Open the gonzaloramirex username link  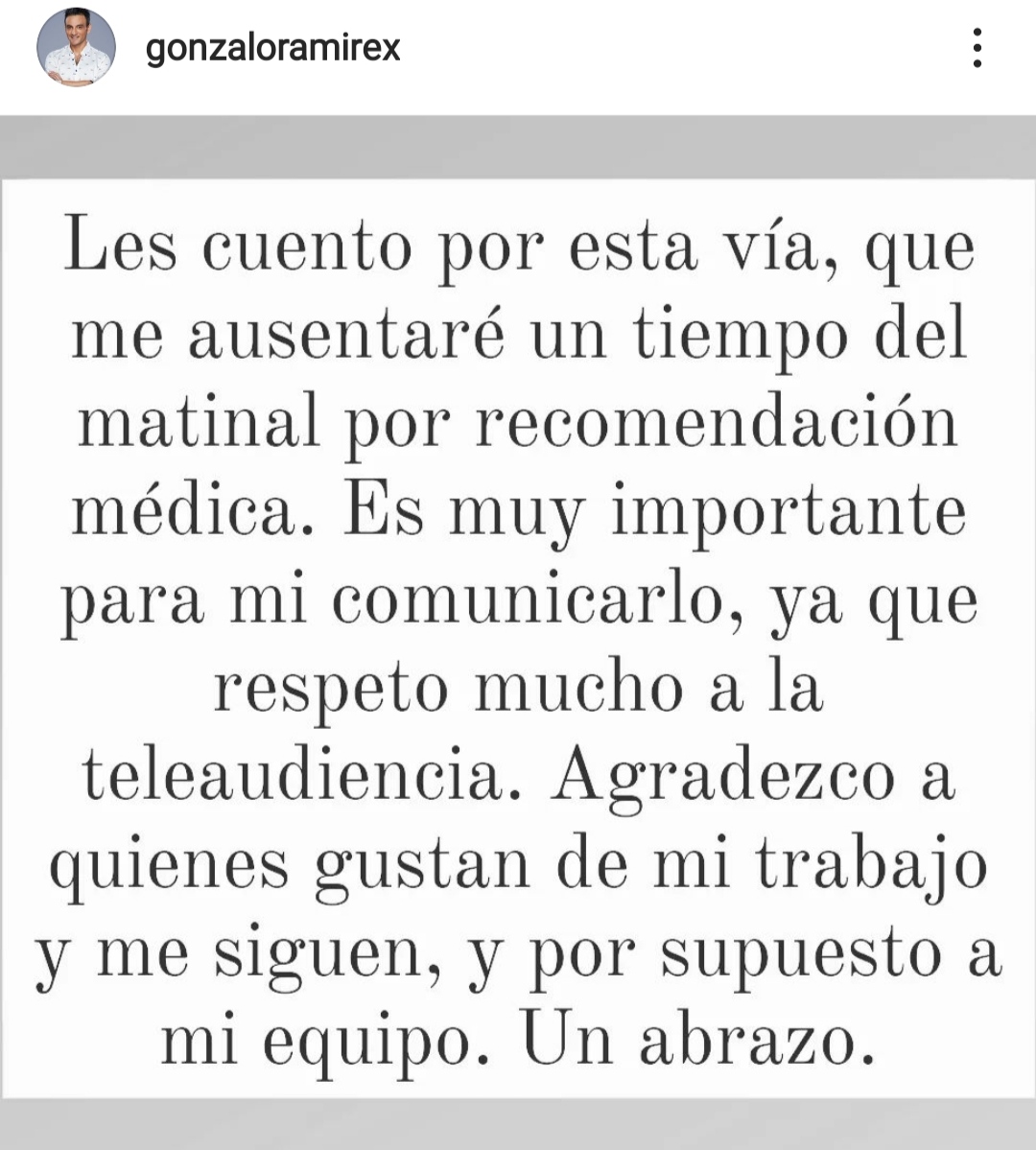point(272,48)
